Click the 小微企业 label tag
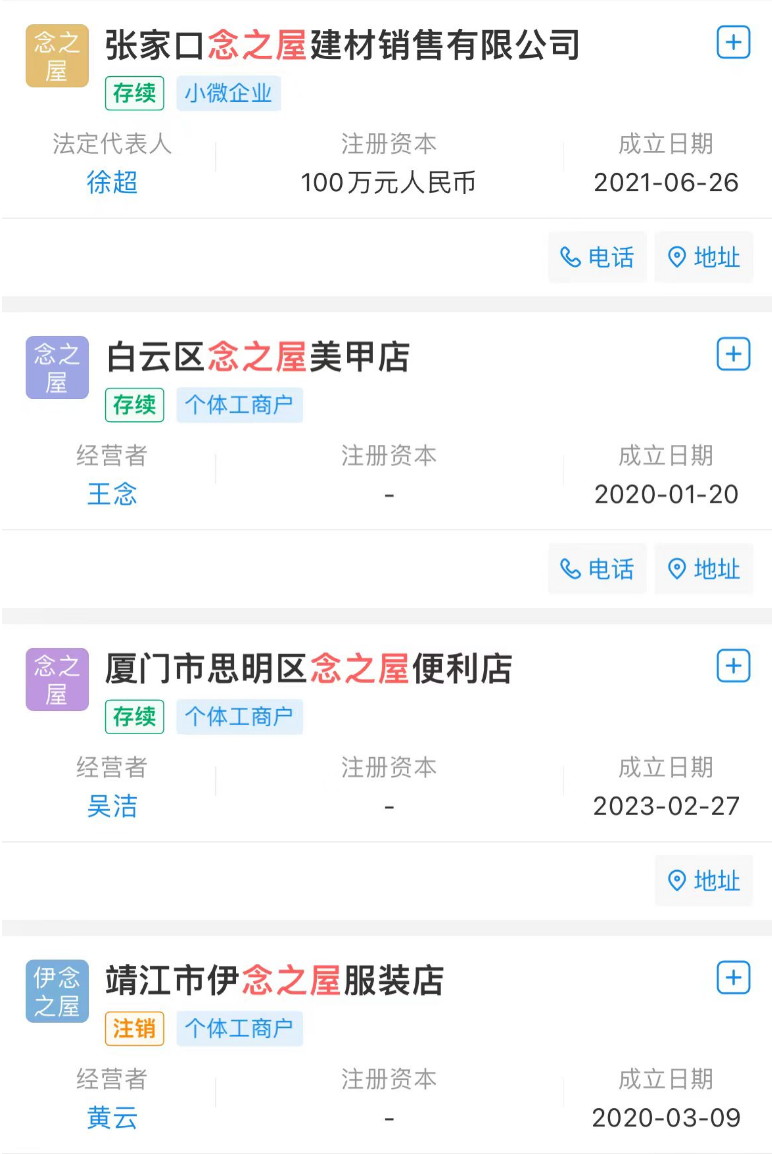The width and height of the screenshot is (772, 1154). click(229, 93)
